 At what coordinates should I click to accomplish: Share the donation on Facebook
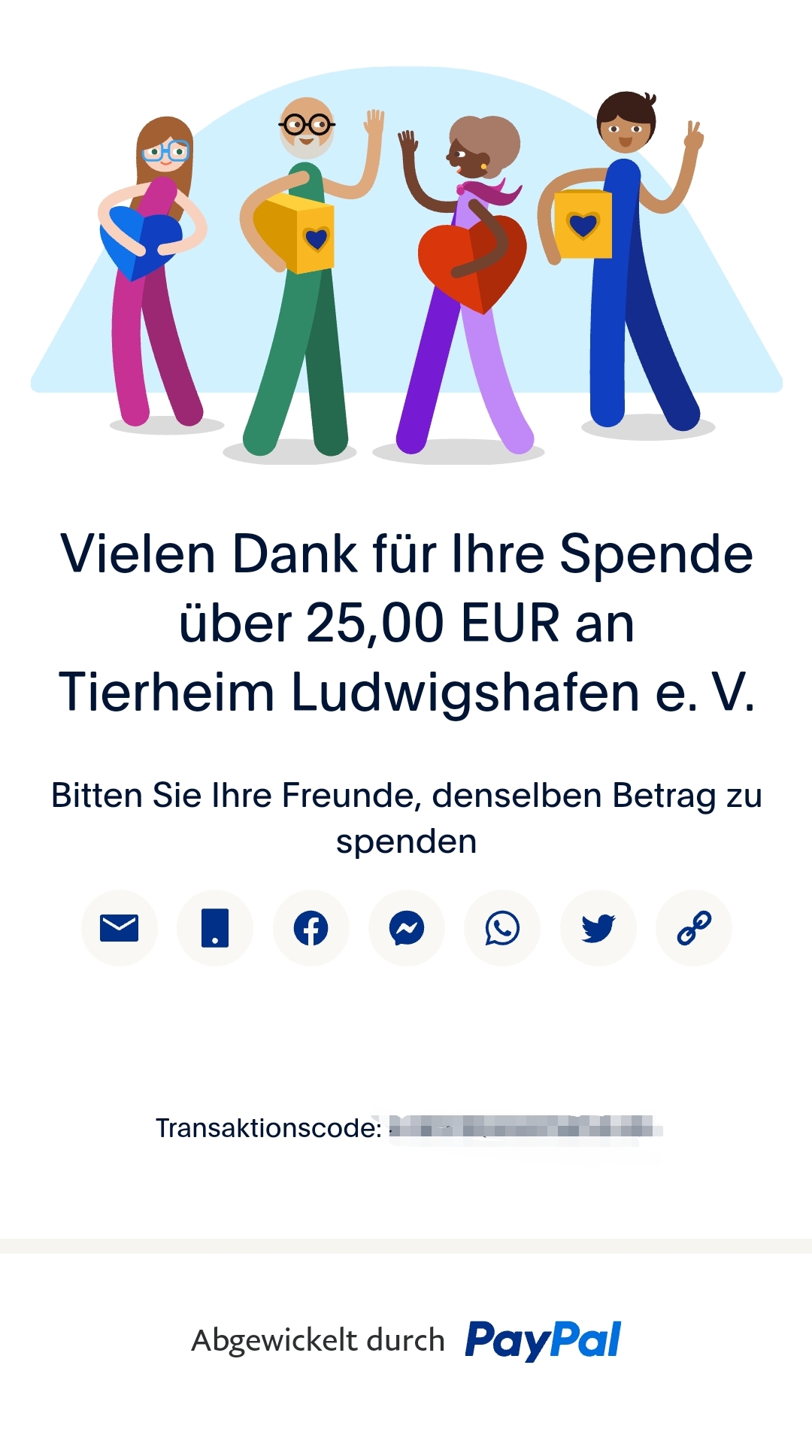tap(311, 928)
